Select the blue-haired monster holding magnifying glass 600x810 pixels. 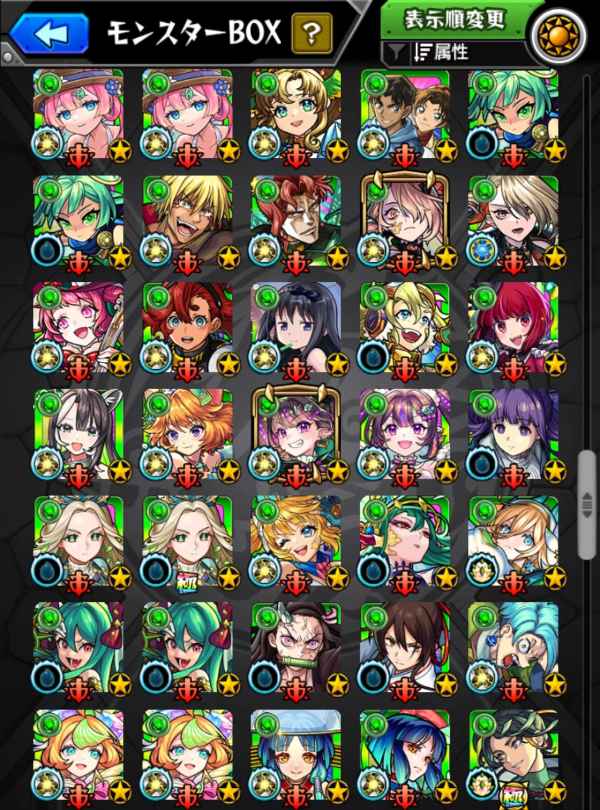[513, 648]
